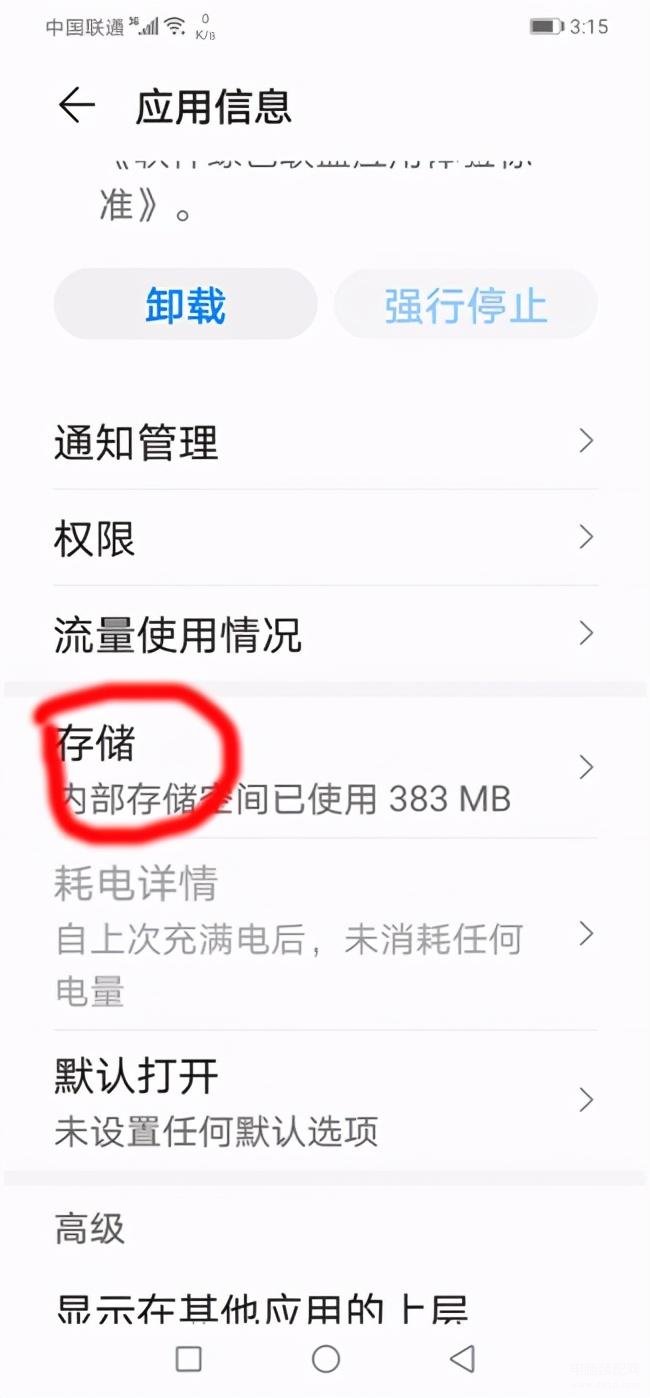Go back from the 应用信息 screen
This screenshot has height=1398, width=650.
(77, 105)
